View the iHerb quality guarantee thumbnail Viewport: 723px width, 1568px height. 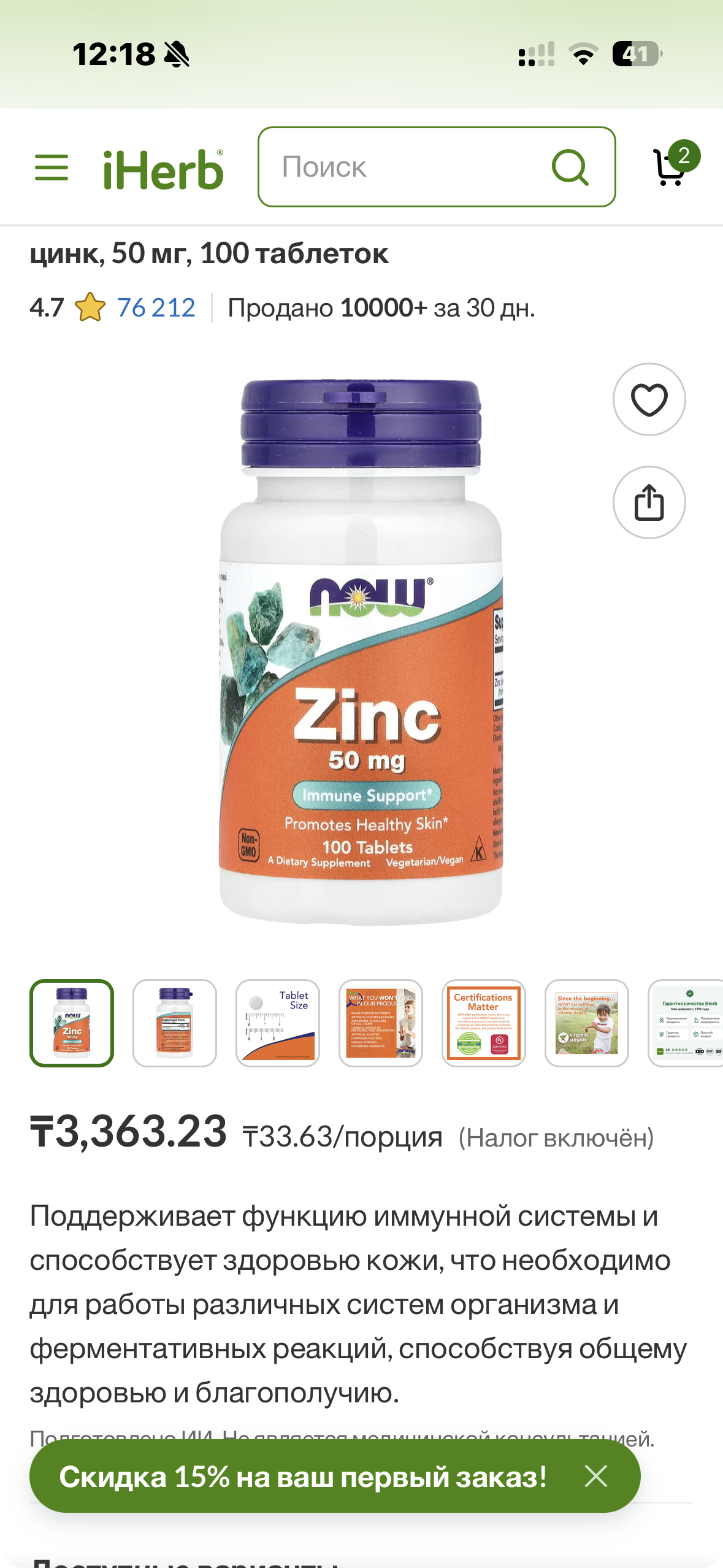click(x=687, y=1023)
